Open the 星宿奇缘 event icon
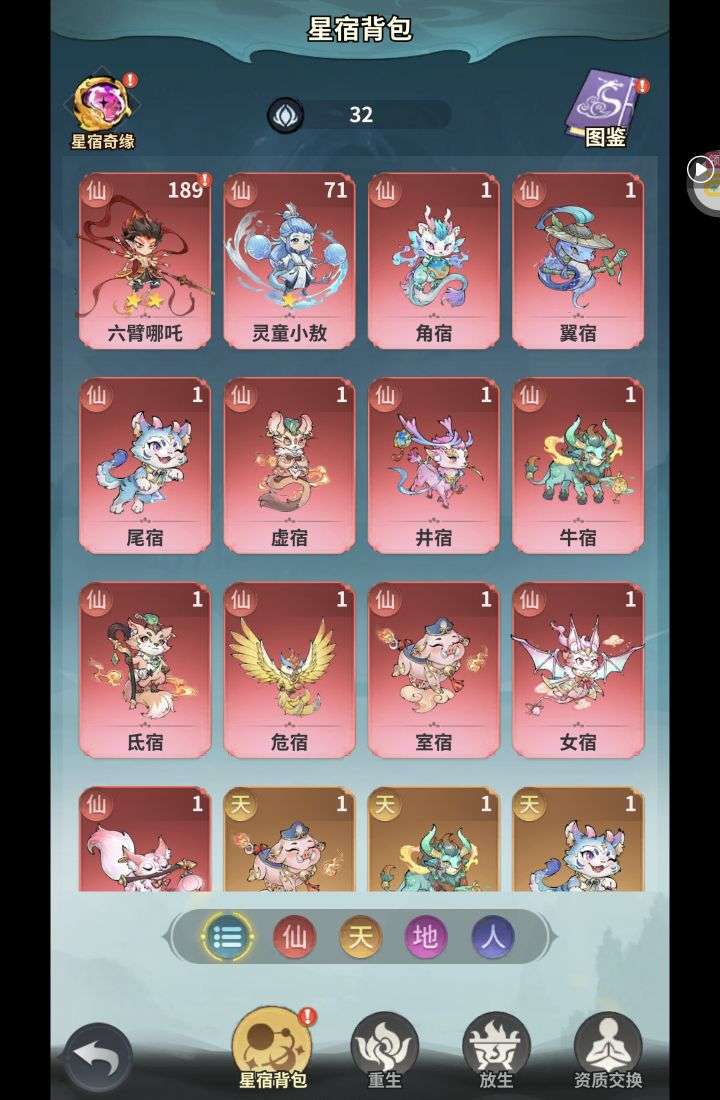720x1100 pixels. click(102, 107)
